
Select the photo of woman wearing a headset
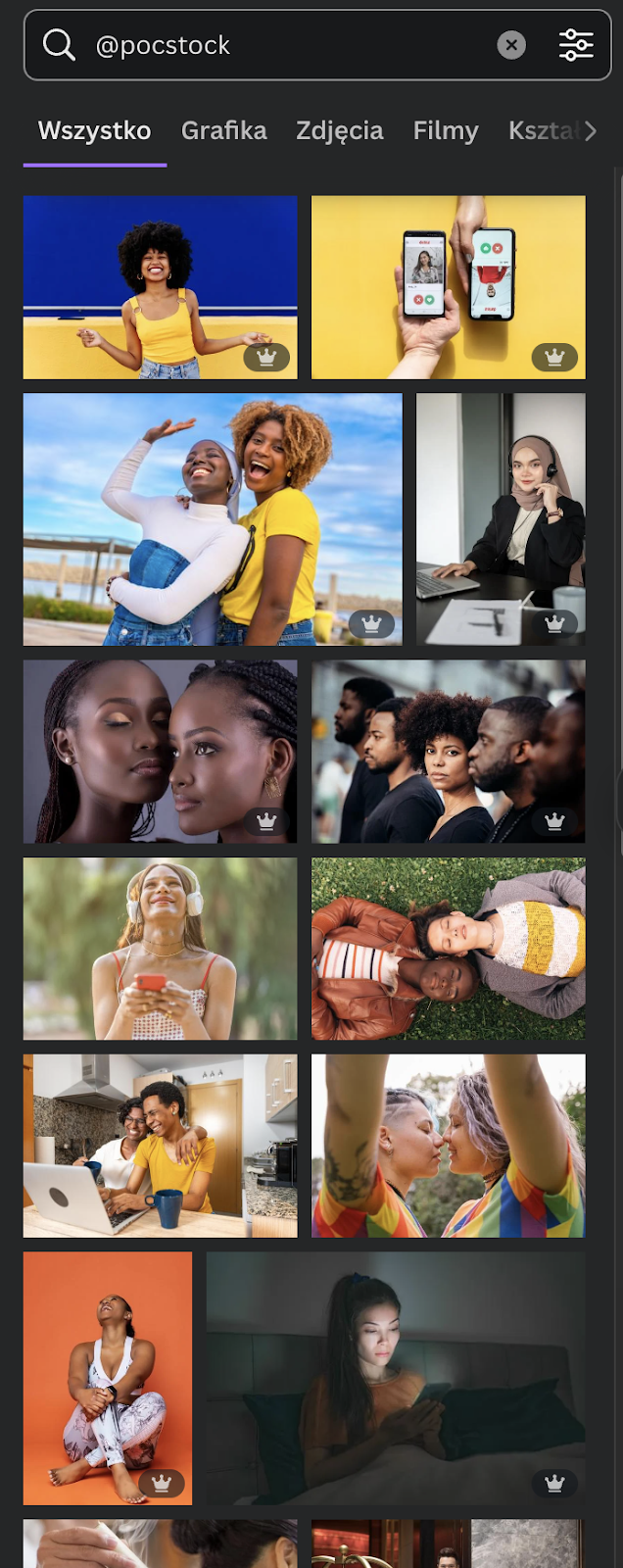click(x=501, y=518)
